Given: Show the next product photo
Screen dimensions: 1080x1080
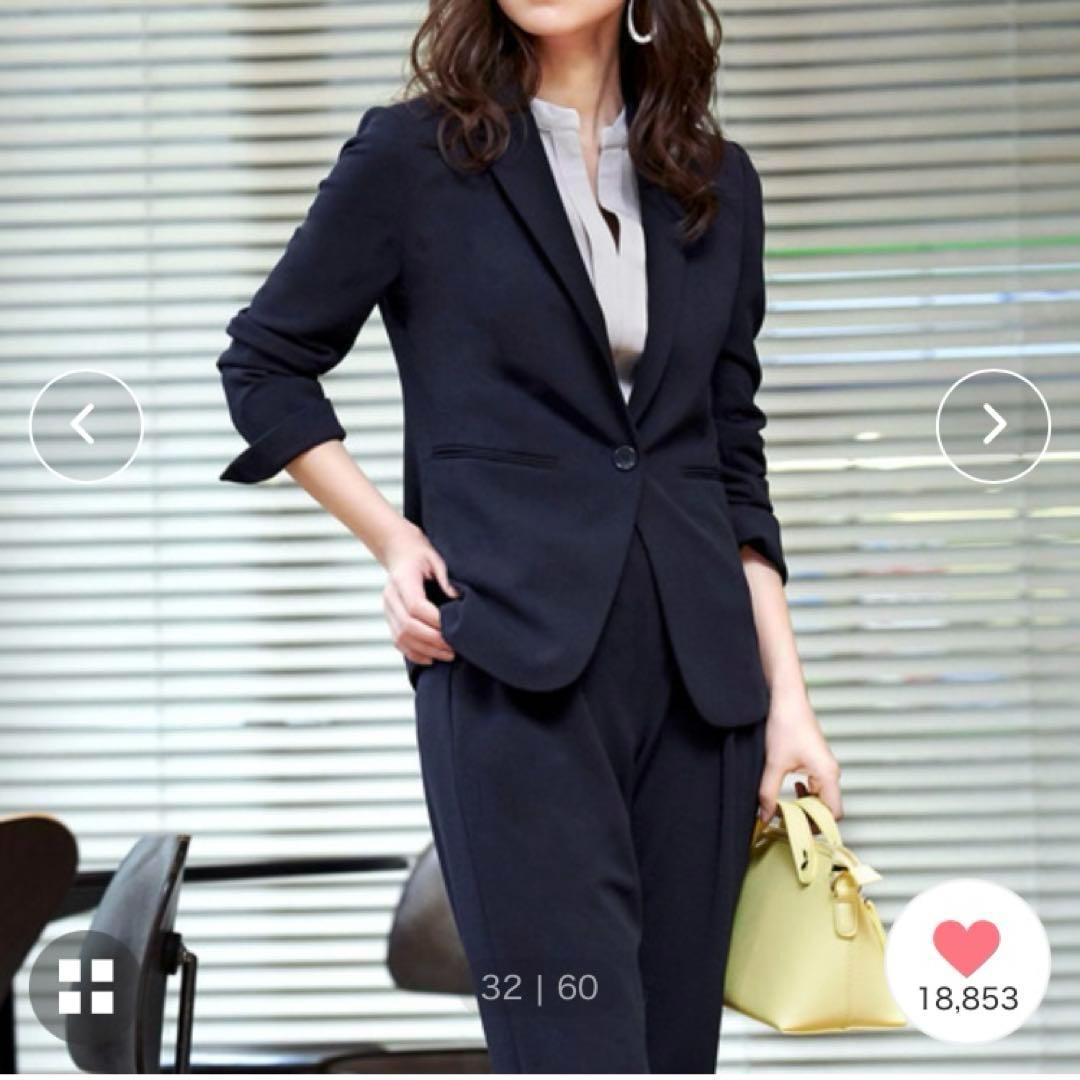Looking at the screenshot, I should [993, 426].
